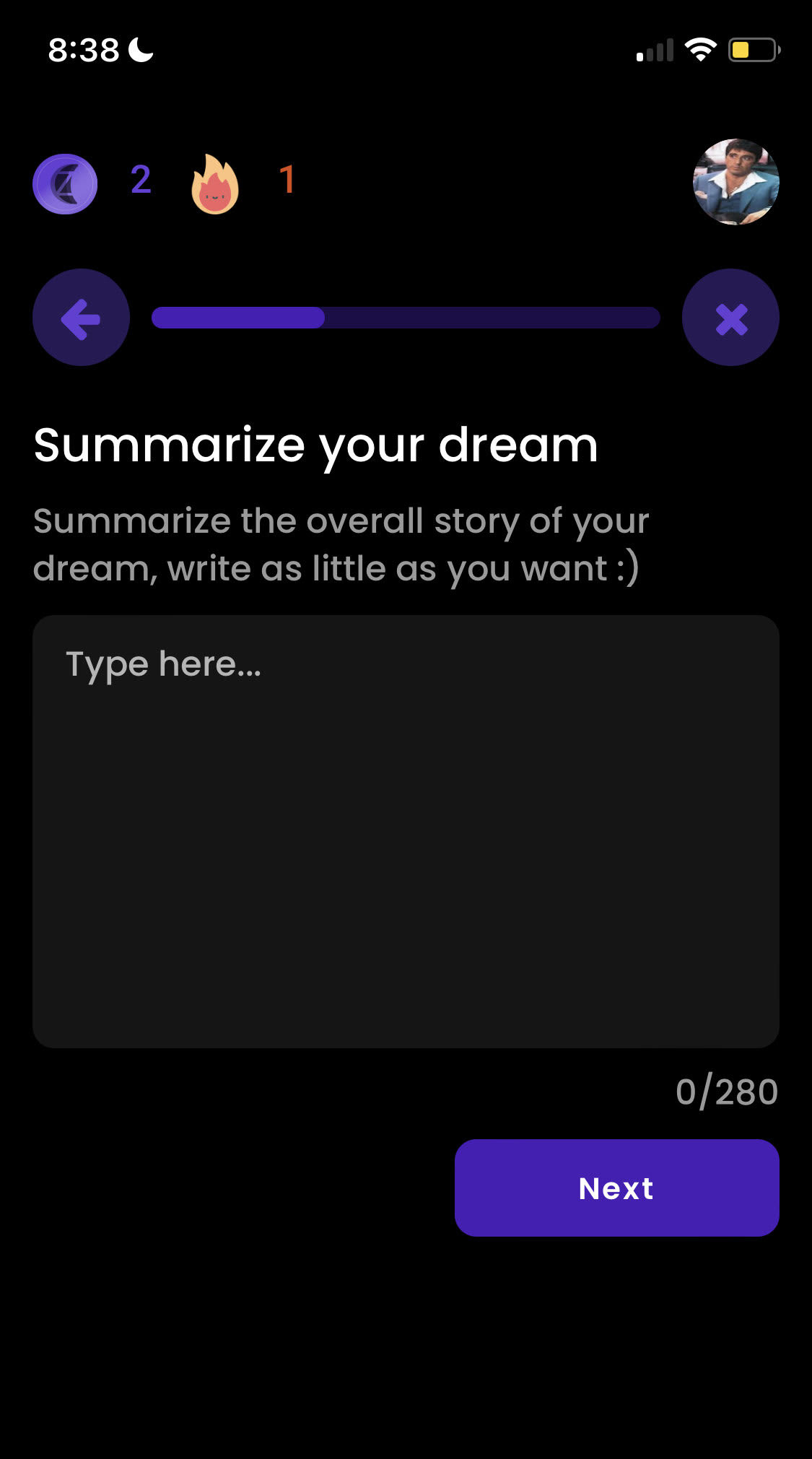Open the profile menu via avatar
Screen dimensions: 812x1459
[x=736, y=183]
